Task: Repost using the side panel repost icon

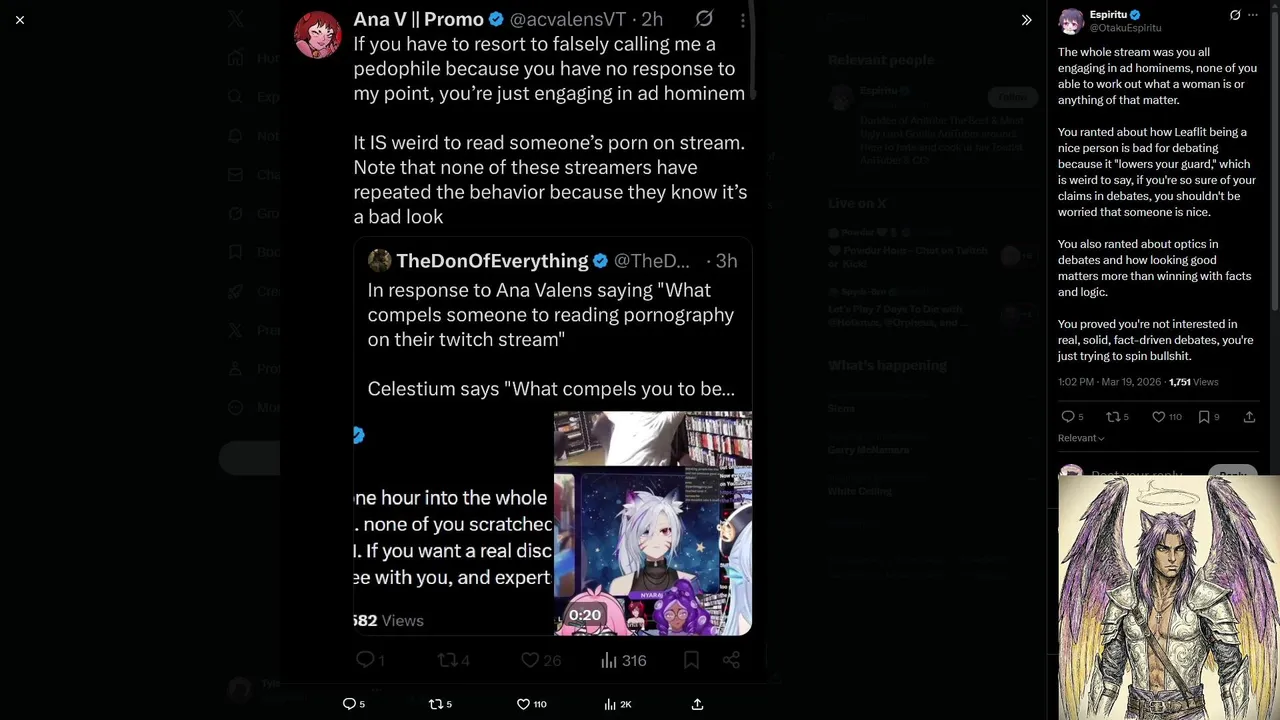Action: [1112, 417]
